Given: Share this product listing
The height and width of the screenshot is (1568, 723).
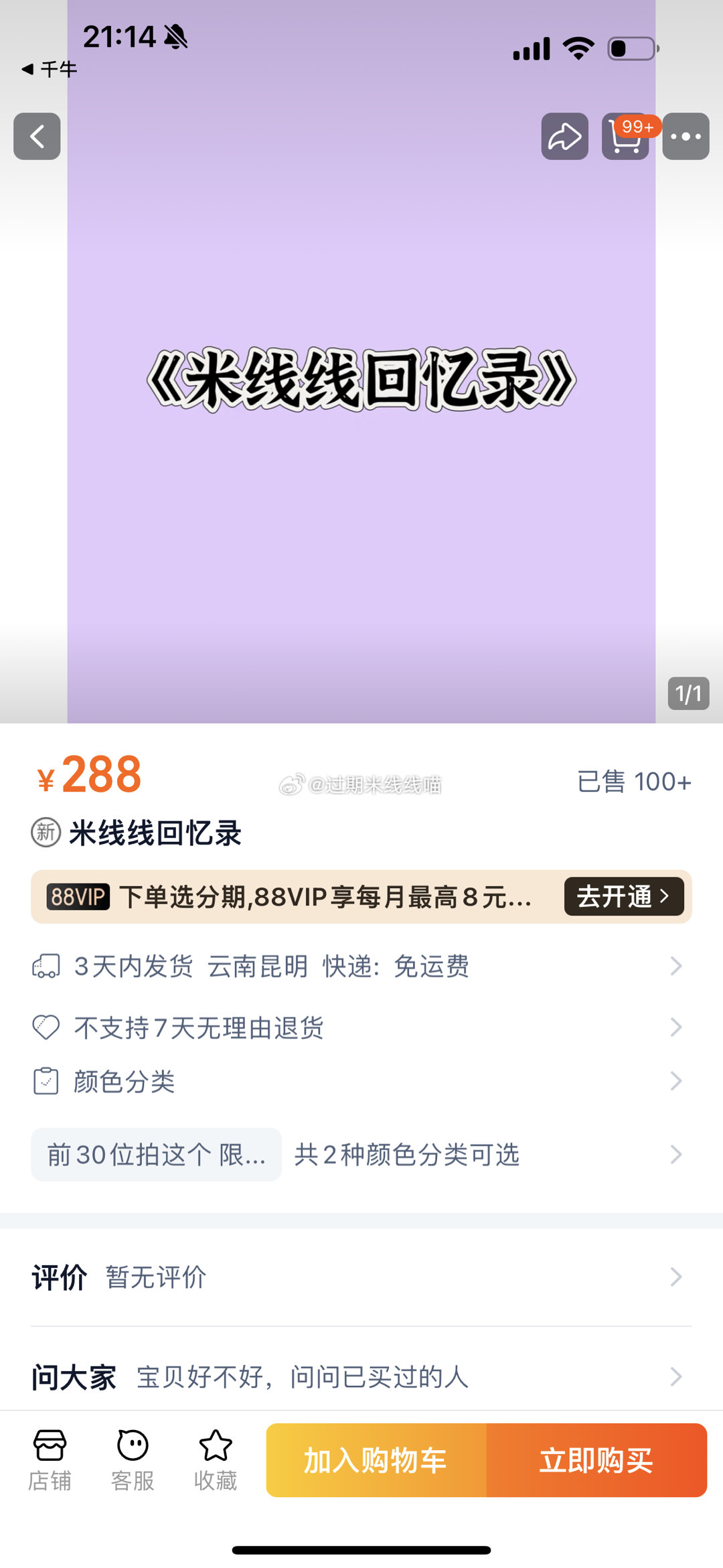Looking at the screenshot, I should coord(564,137).
